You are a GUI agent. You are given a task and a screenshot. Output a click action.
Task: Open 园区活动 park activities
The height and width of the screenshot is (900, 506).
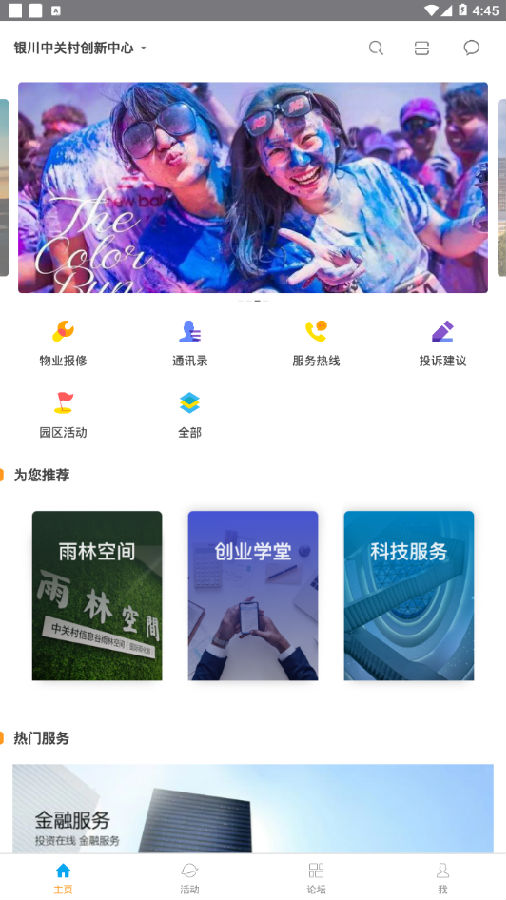63,415
